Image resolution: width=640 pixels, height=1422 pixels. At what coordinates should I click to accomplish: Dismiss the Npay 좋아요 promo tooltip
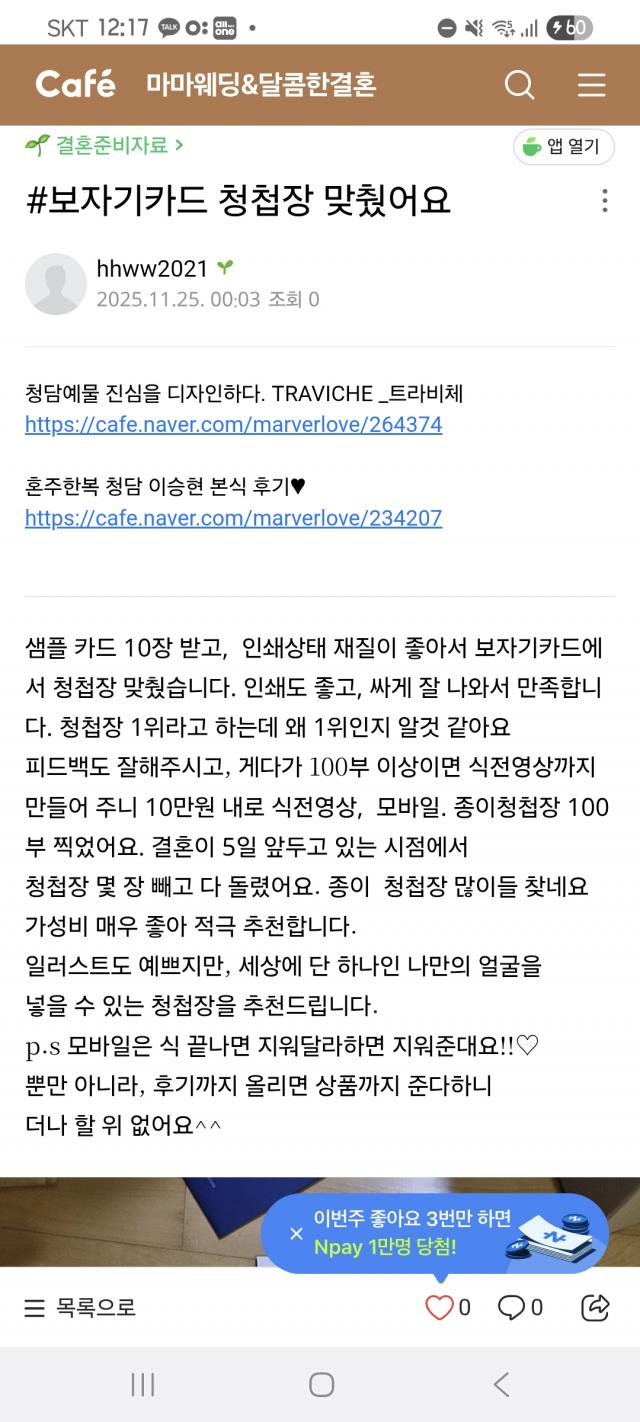pyautogui.click(x=296, y=1233)
